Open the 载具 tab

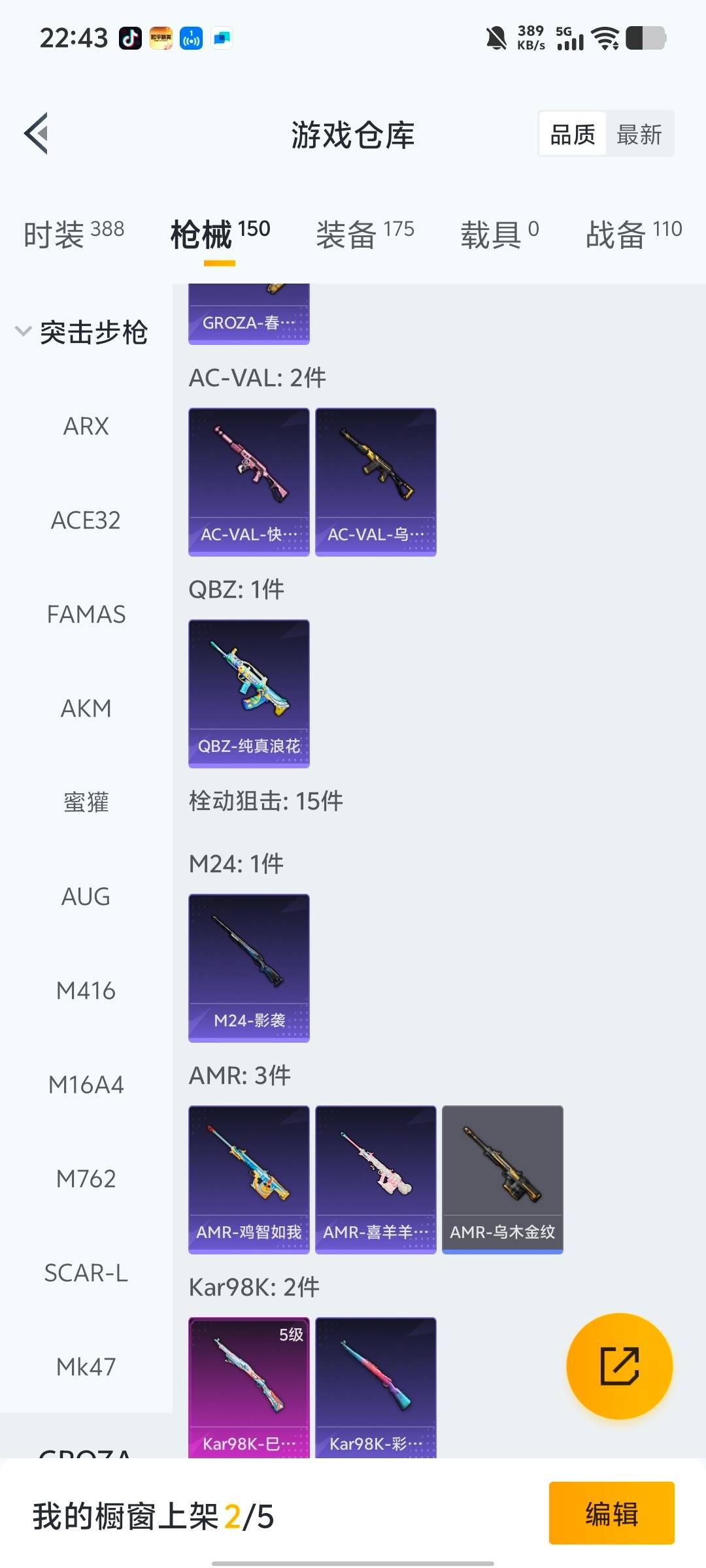499,234
